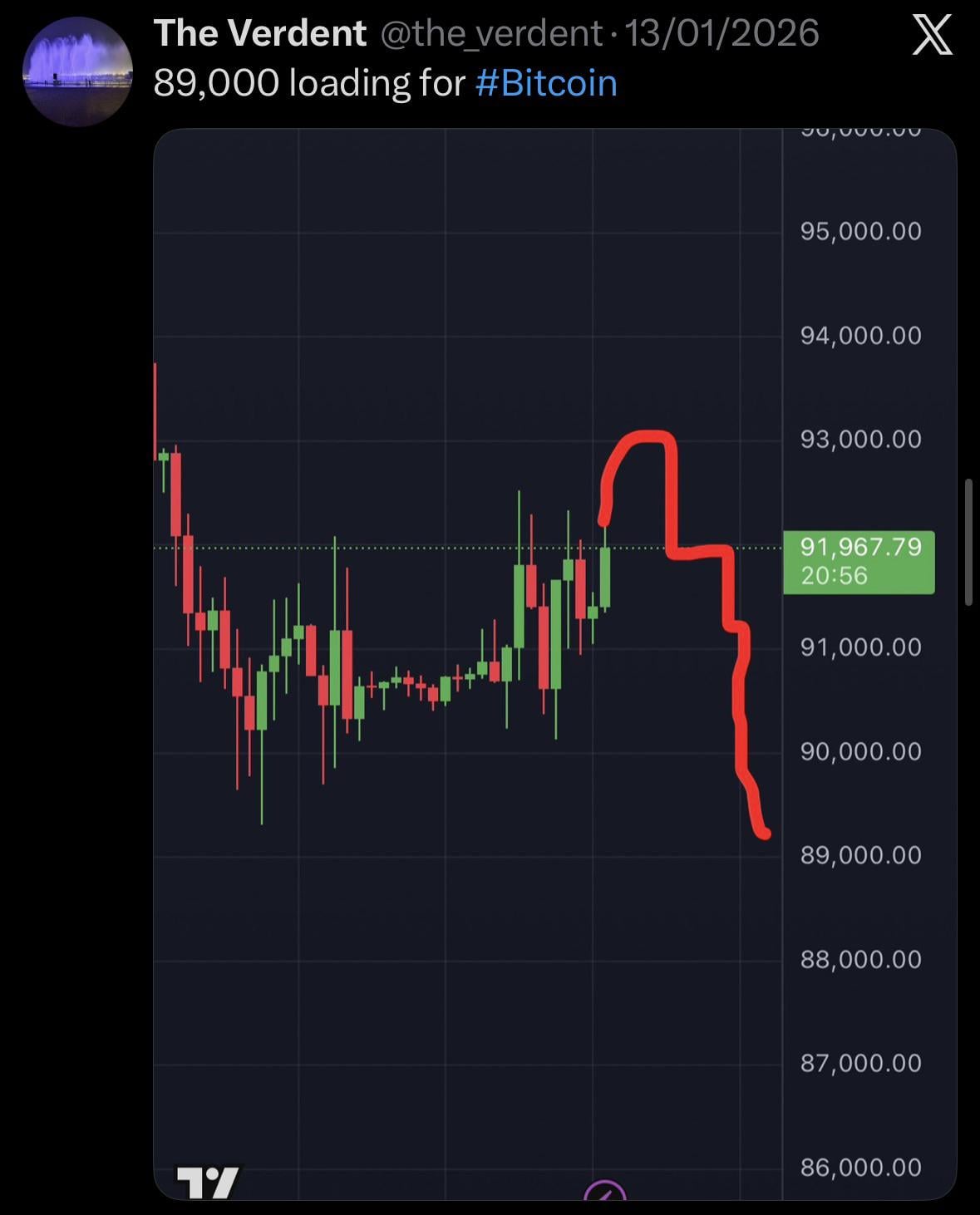Image resolution: width=980 pixels, height=1215 pixels.
Task: Open the post via X logo
Action: [x=932, y=37]
